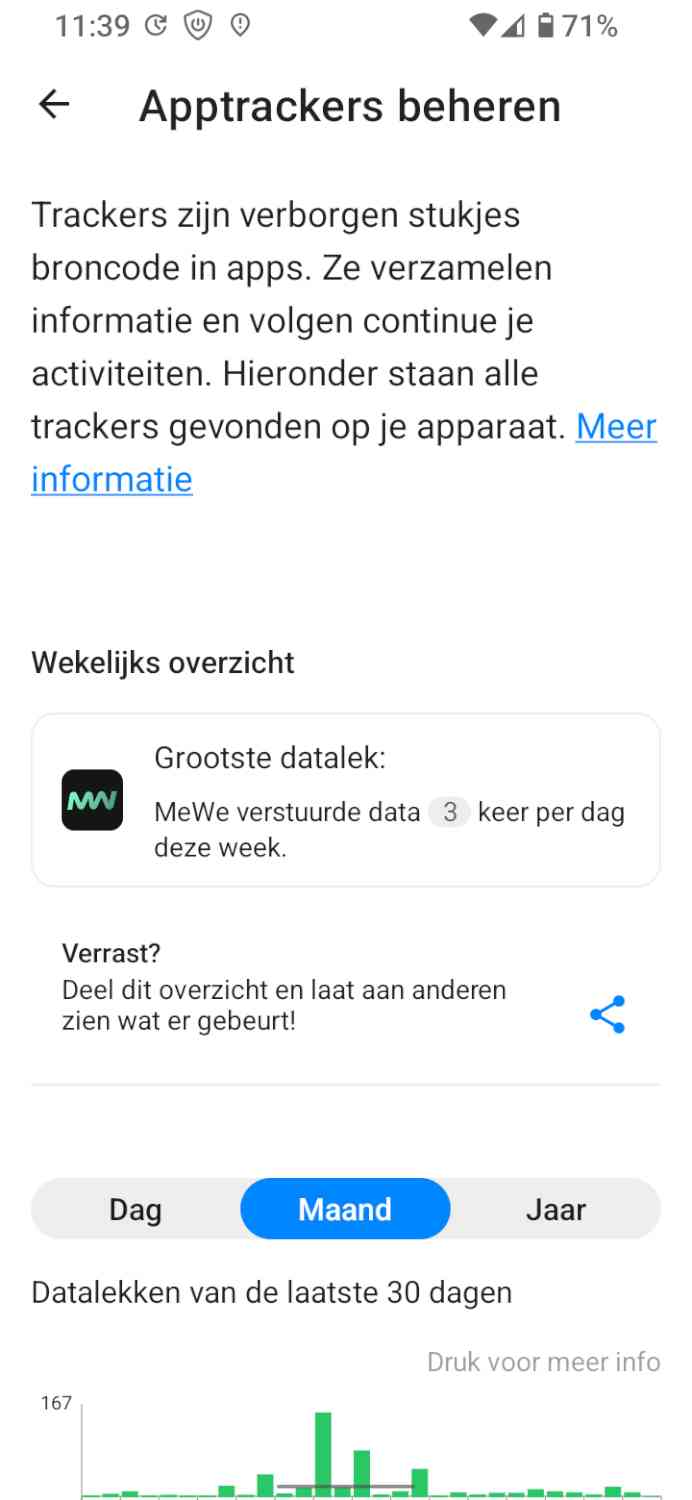
Task: Select the Maand tab
Action: point(345,1209)
